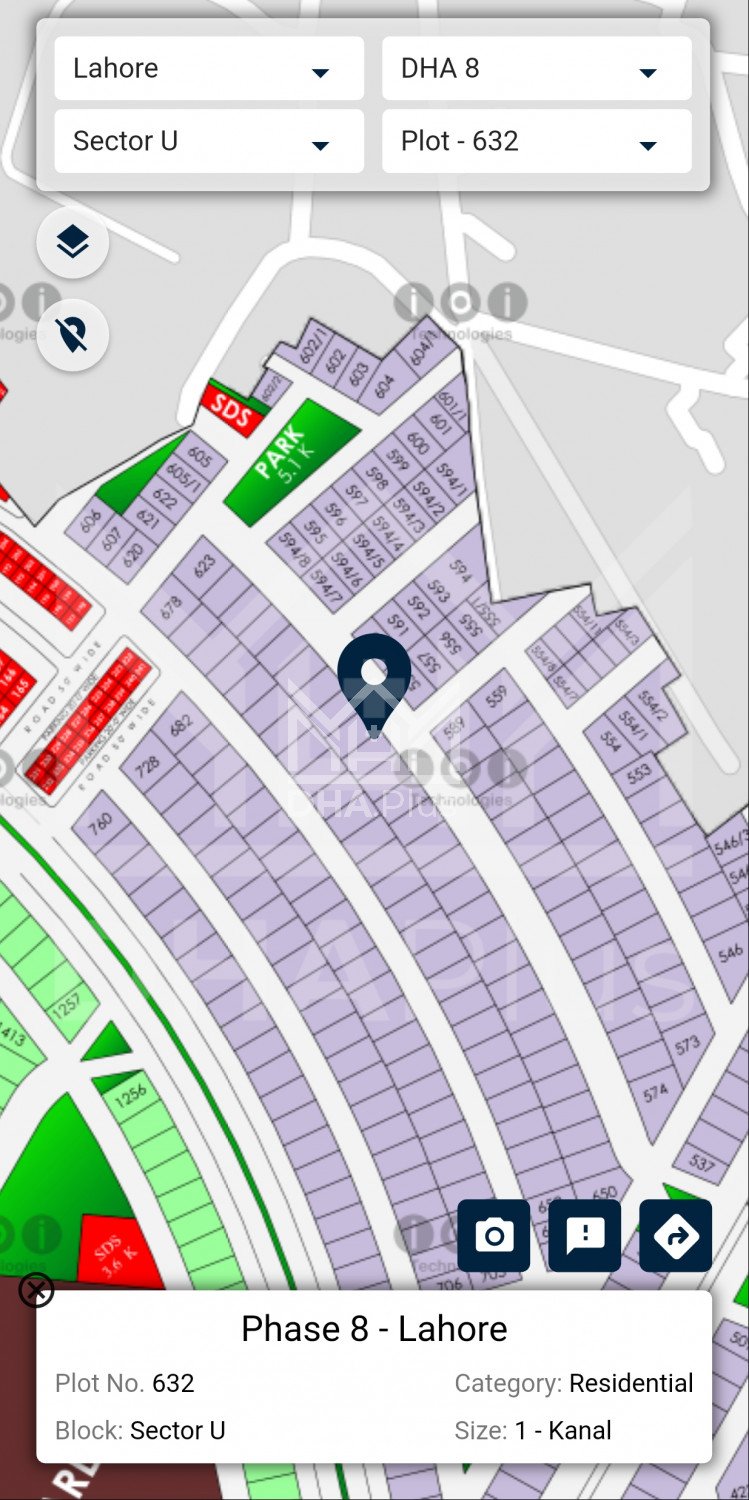Viewport: 749px width, 1500px height.
Task: Open the map layers button
Action: 73,242
